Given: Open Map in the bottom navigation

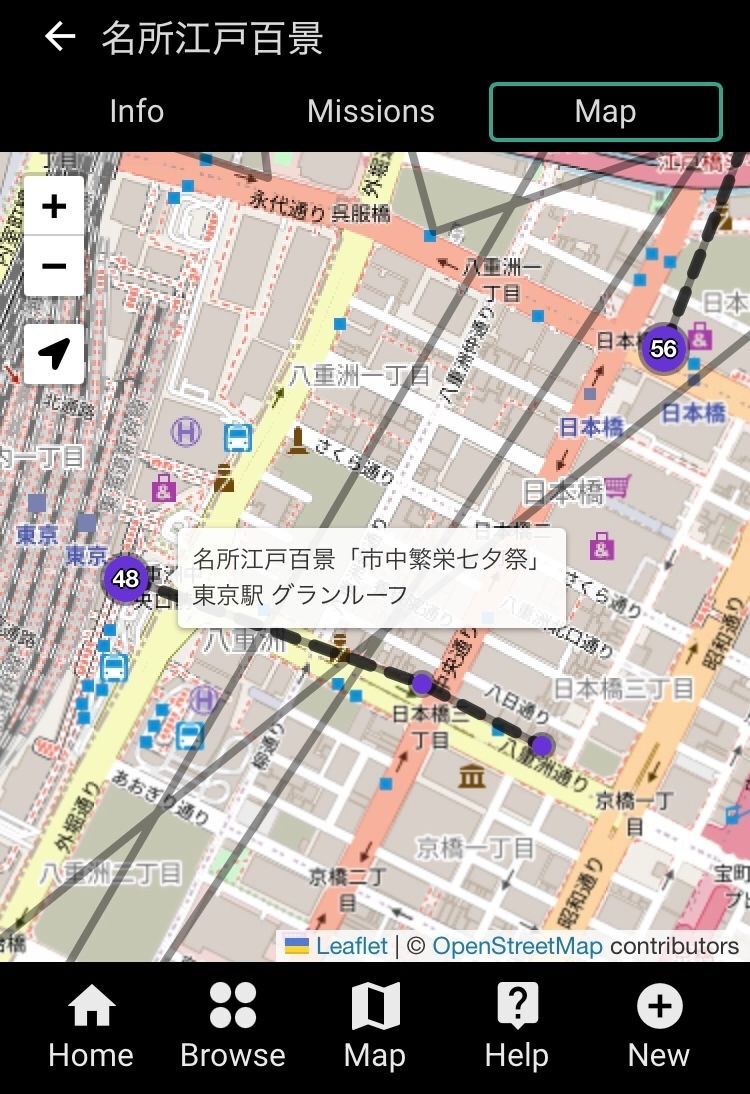Looking at the screenshot, I should point(375,1026).
